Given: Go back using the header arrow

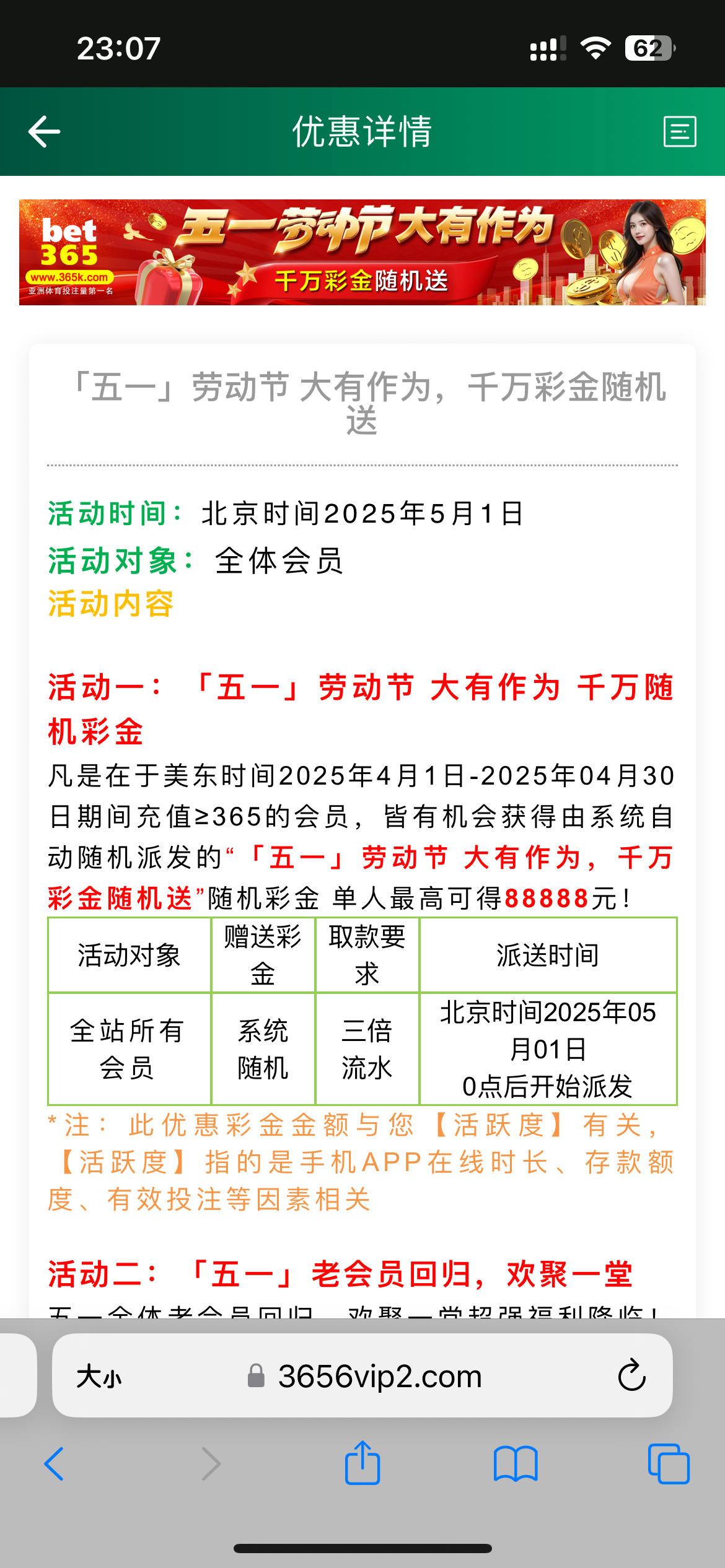Looking at the screenshot, I should tap(44, 131).
